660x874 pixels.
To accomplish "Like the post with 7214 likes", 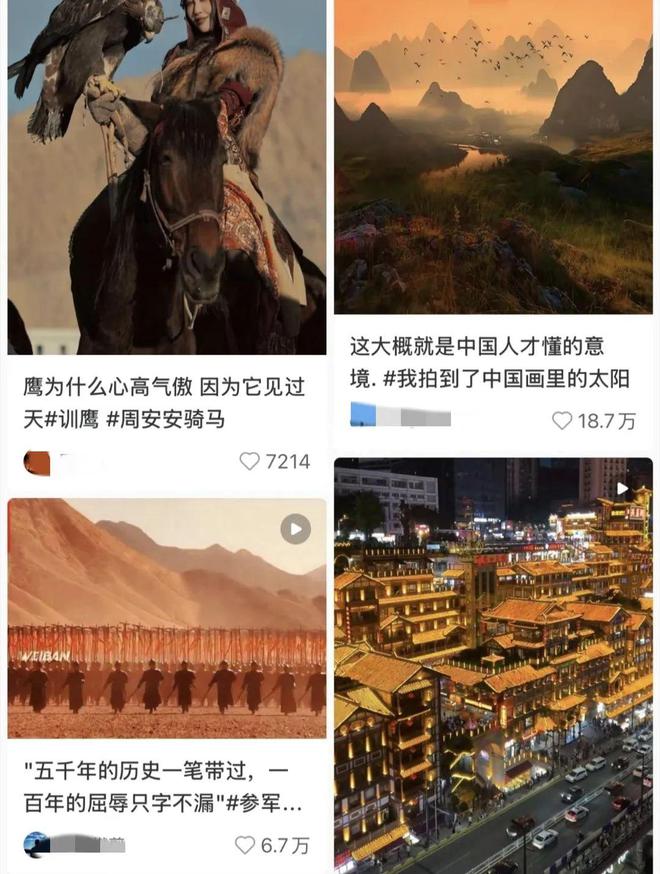I will point(250,461).
